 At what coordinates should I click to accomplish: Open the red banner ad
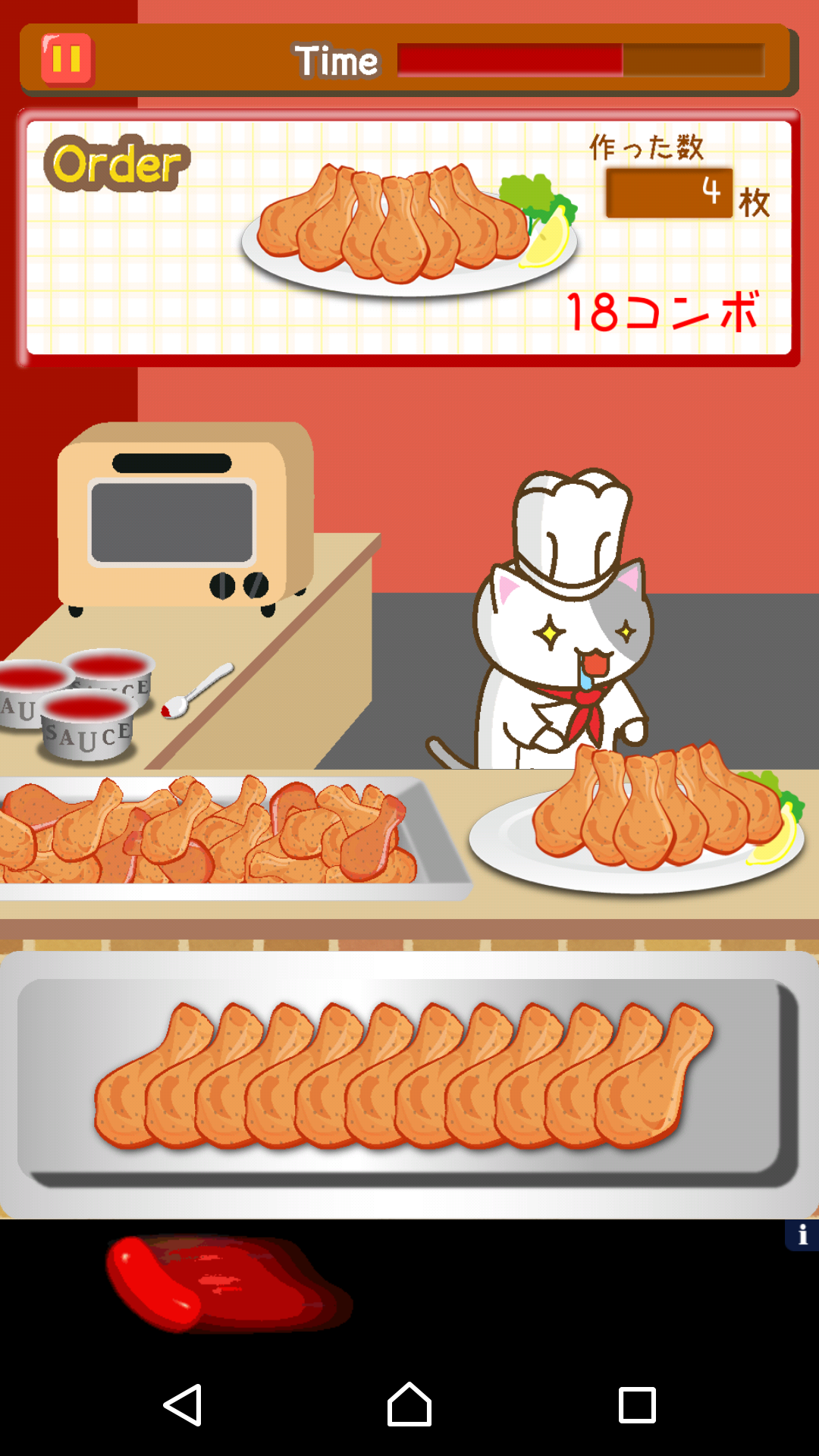(x=227, y=1283)
